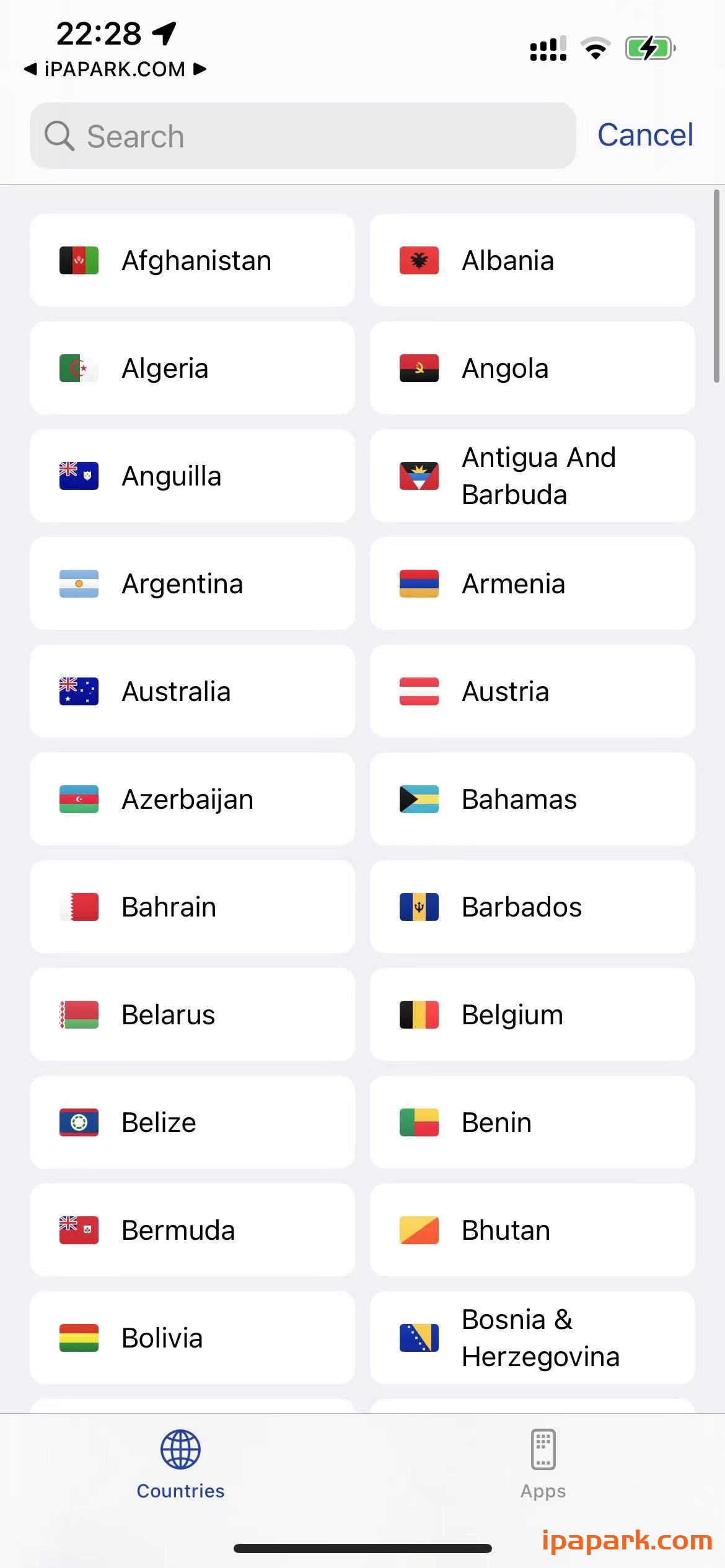Choose Bosnia & Herzegovina

click(x=532, y=1338)
